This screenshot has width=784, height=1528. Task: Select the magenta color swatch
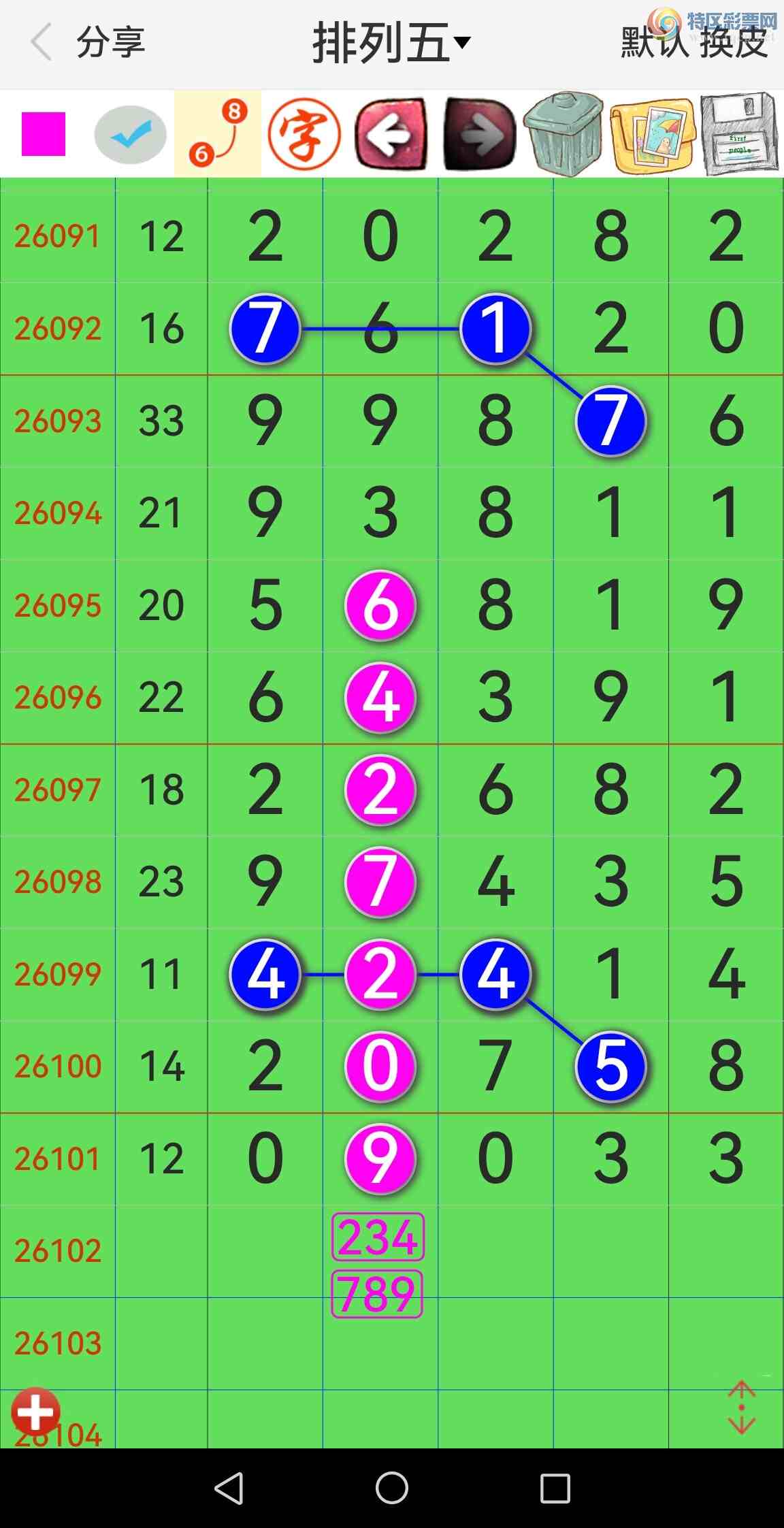point(44,134)
